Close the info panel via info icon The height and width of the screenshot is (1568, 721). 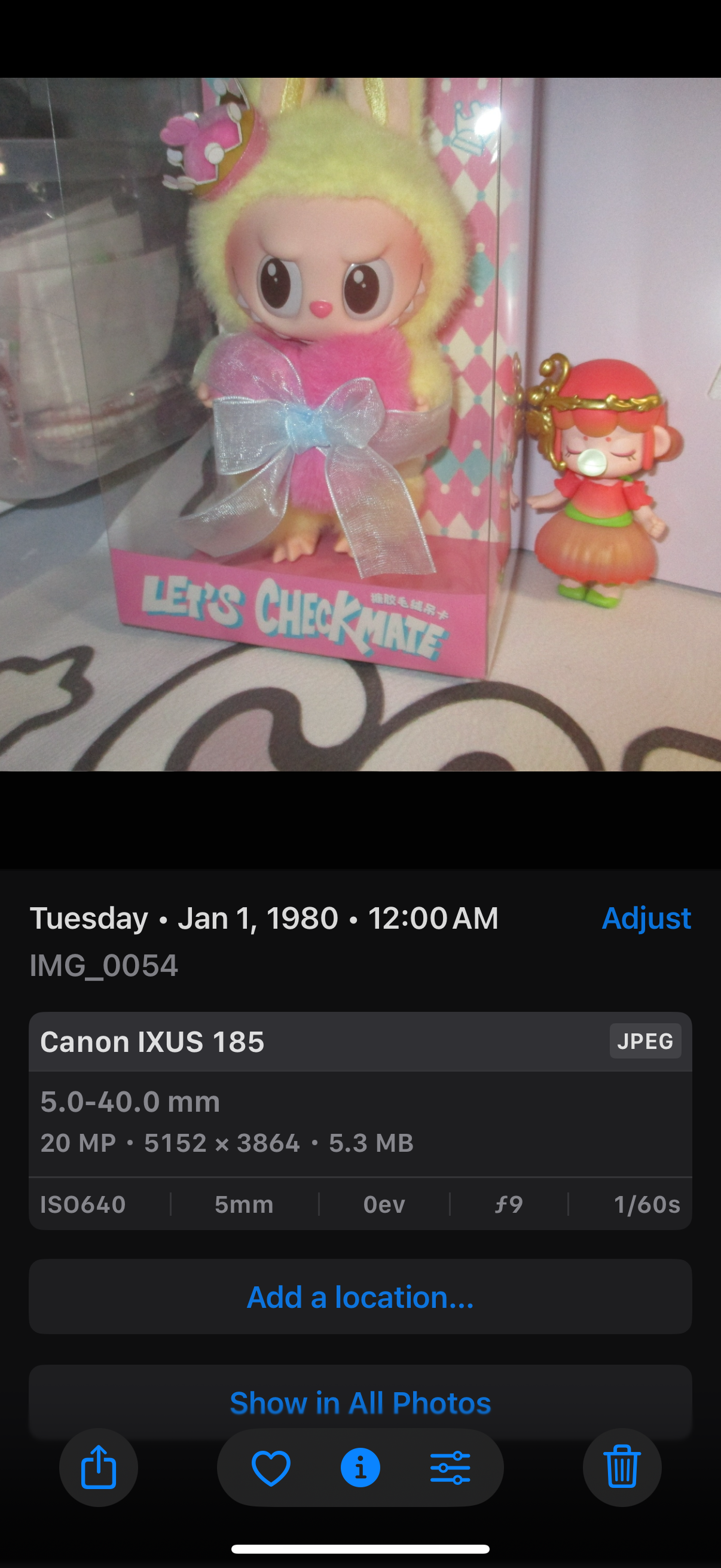(360, 1468)
